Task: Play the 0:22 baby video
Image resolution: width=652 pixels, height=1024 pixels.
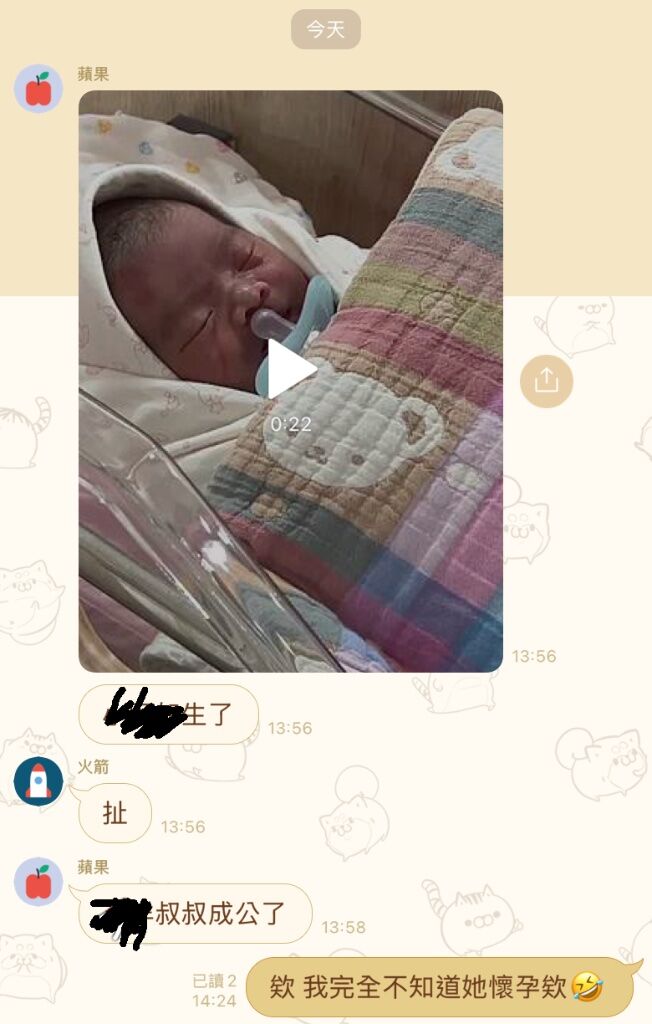Action: (x=290, y=370)
